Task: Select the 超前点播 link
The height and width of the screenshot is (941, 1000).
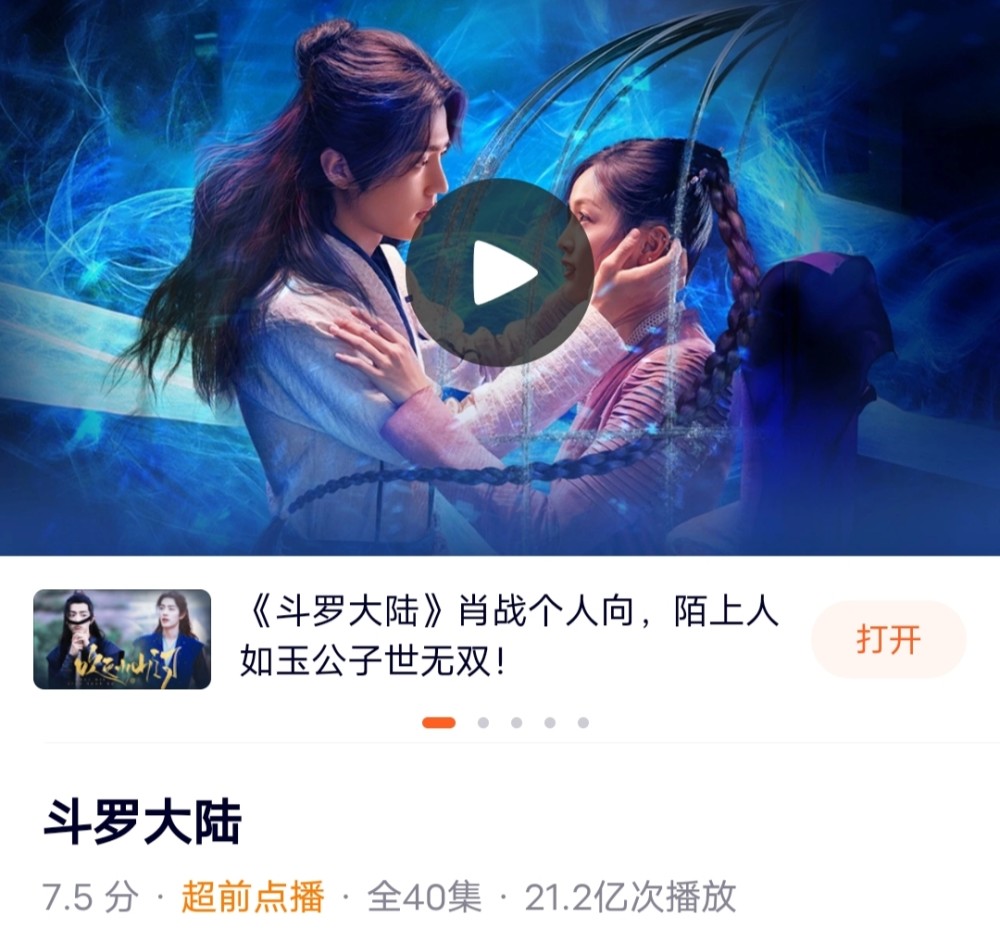Action: (x=252, y=897)
